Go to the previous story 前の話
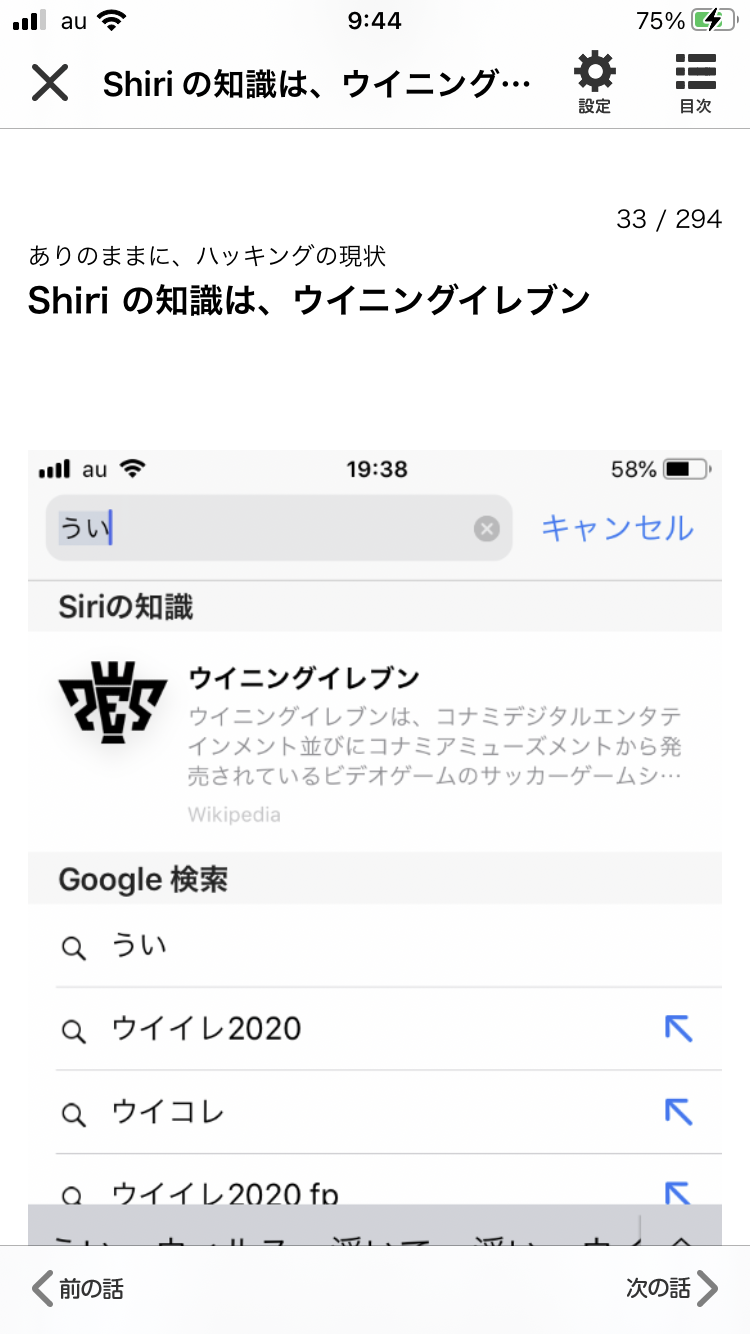Image resolution: width=750 pixels, height=1334 pixels. [78, 1288]
